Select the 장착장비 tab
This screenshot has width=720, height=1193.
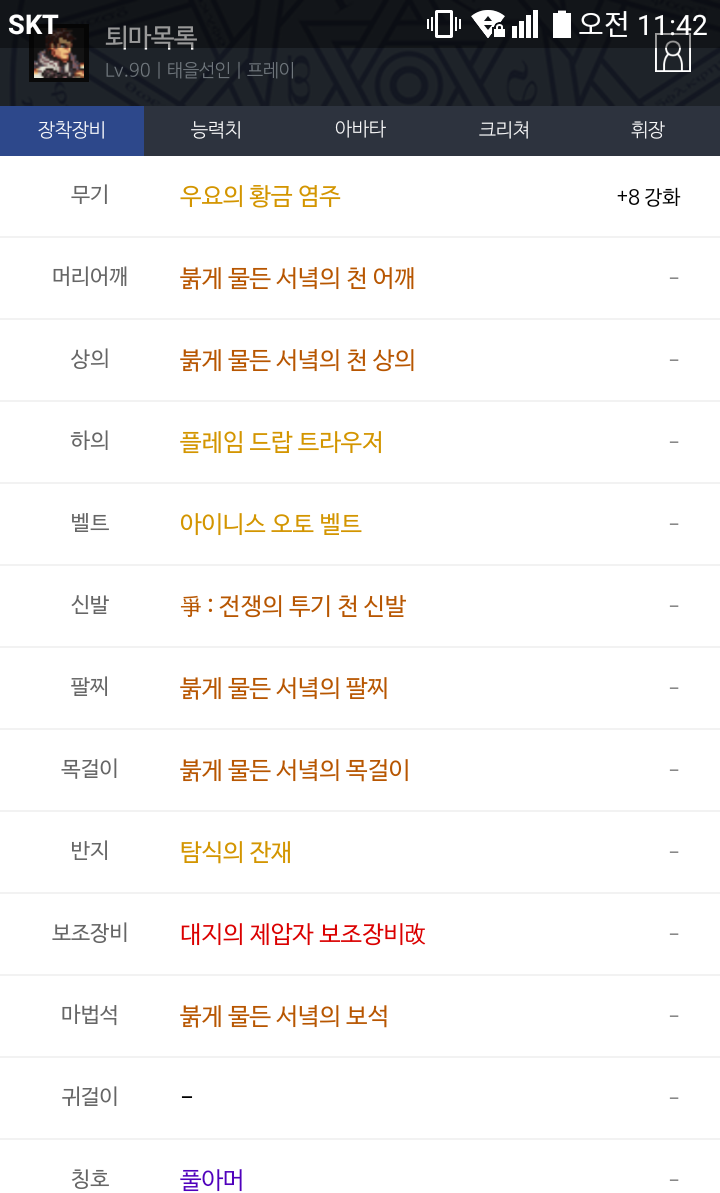(72, 130)
